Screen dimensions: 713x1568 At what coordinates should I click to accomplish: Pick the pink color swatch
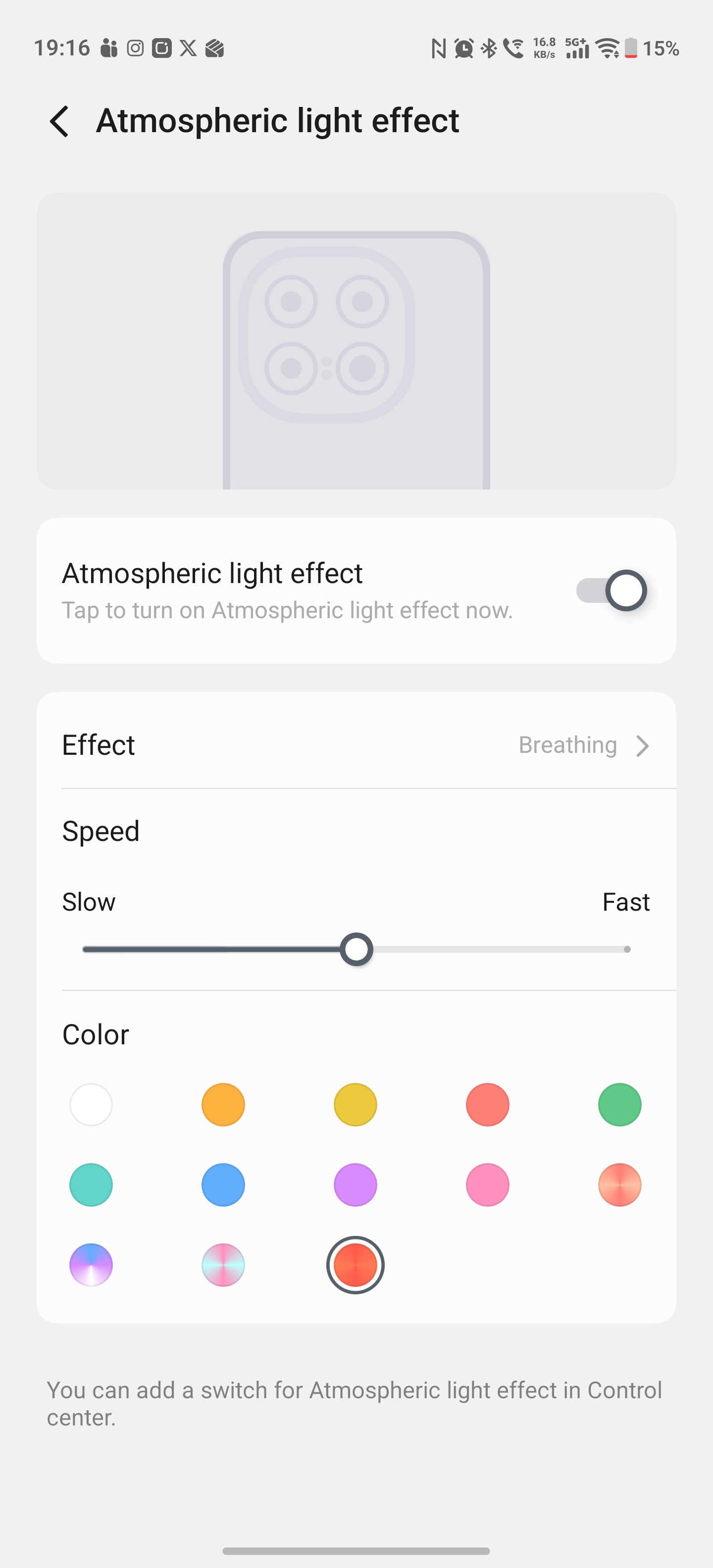tap(487, 1185)
